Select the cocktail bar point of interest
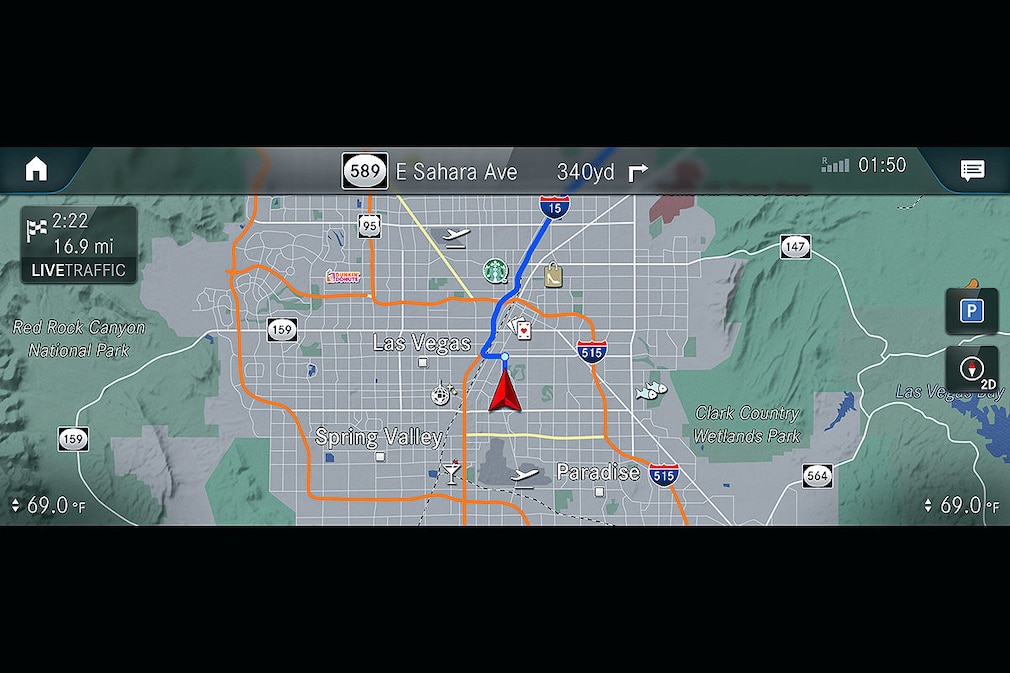The image size is (1010, 673). [x=451, y=472]
